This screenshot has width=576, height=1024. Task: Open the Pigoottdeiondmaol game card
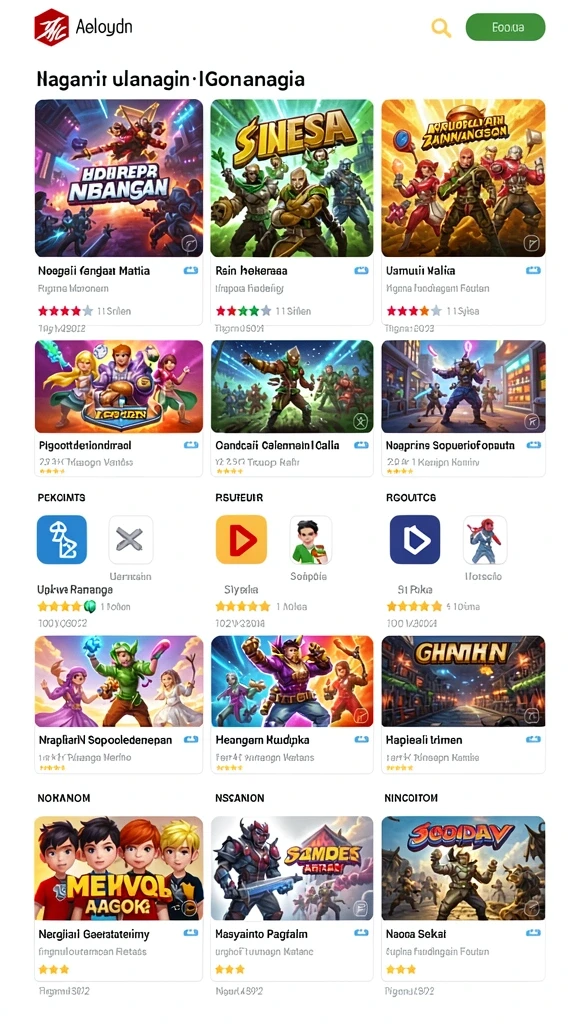click(x=119, y=408)
